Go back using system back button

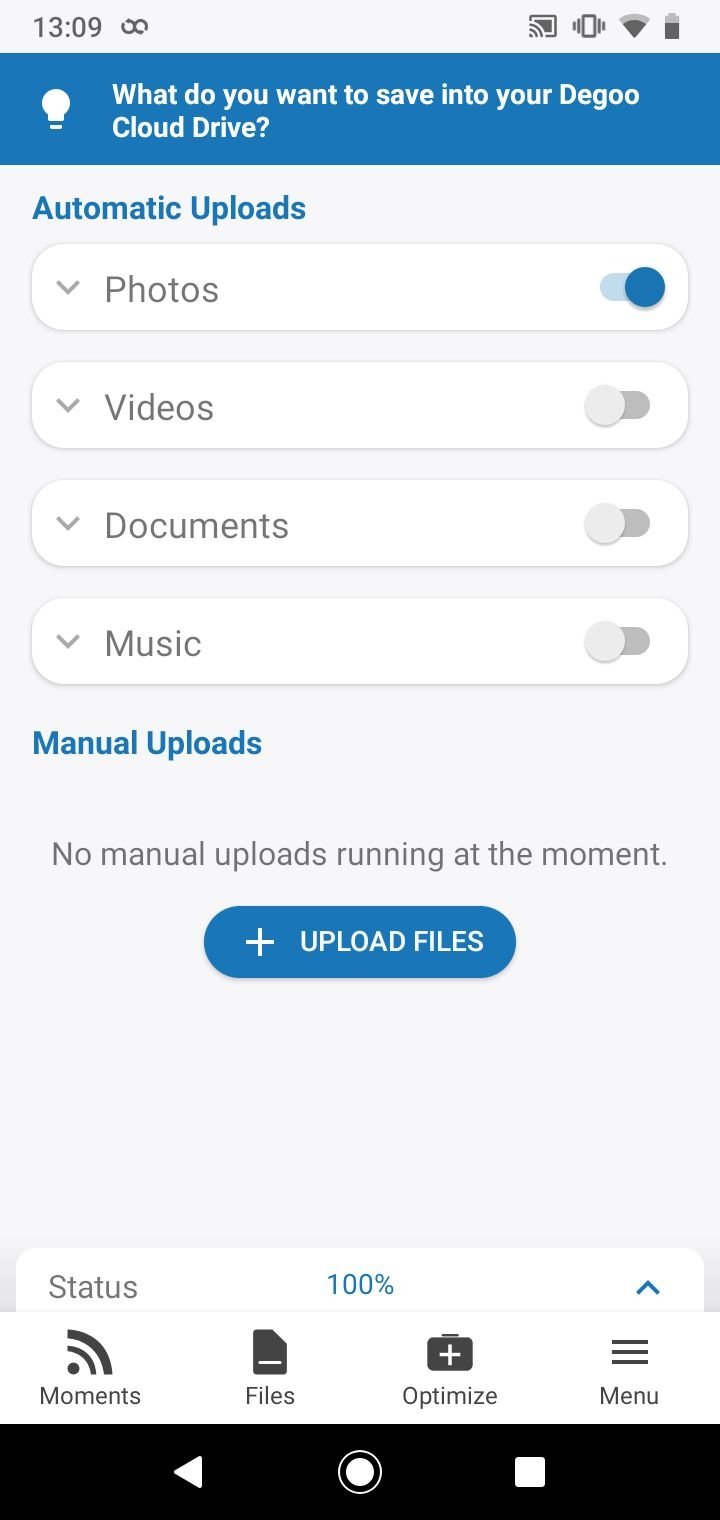[188, 1471]
